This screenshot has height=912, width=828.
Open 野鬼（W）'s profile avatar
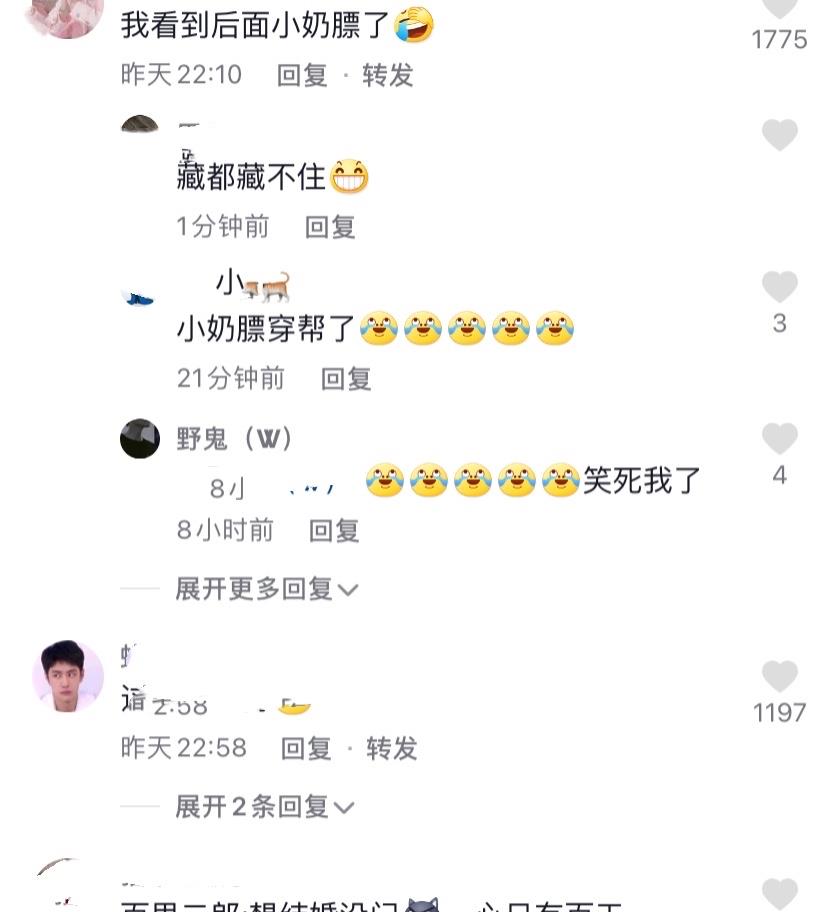coord(140,437)
